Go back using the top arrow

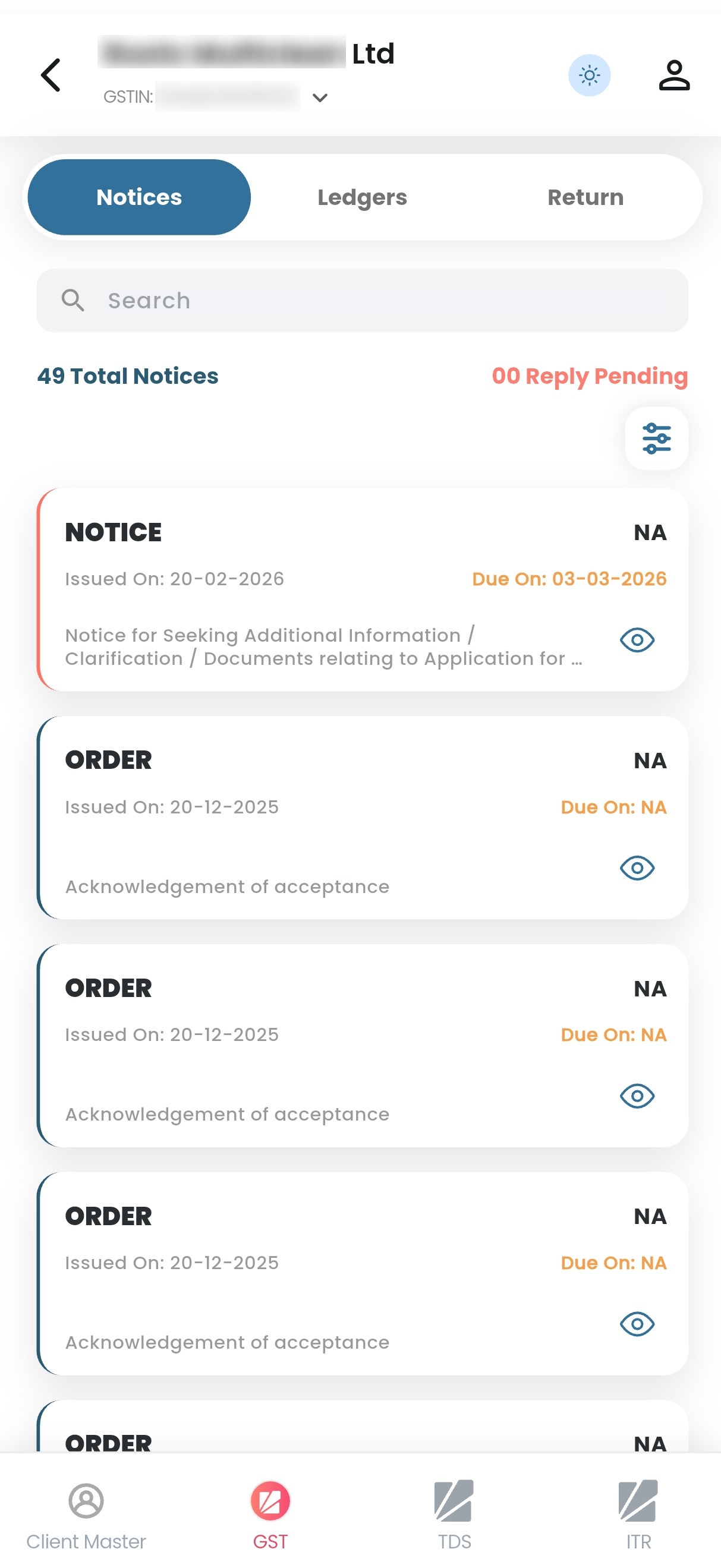pyautogui.click(x=51, y=75)
